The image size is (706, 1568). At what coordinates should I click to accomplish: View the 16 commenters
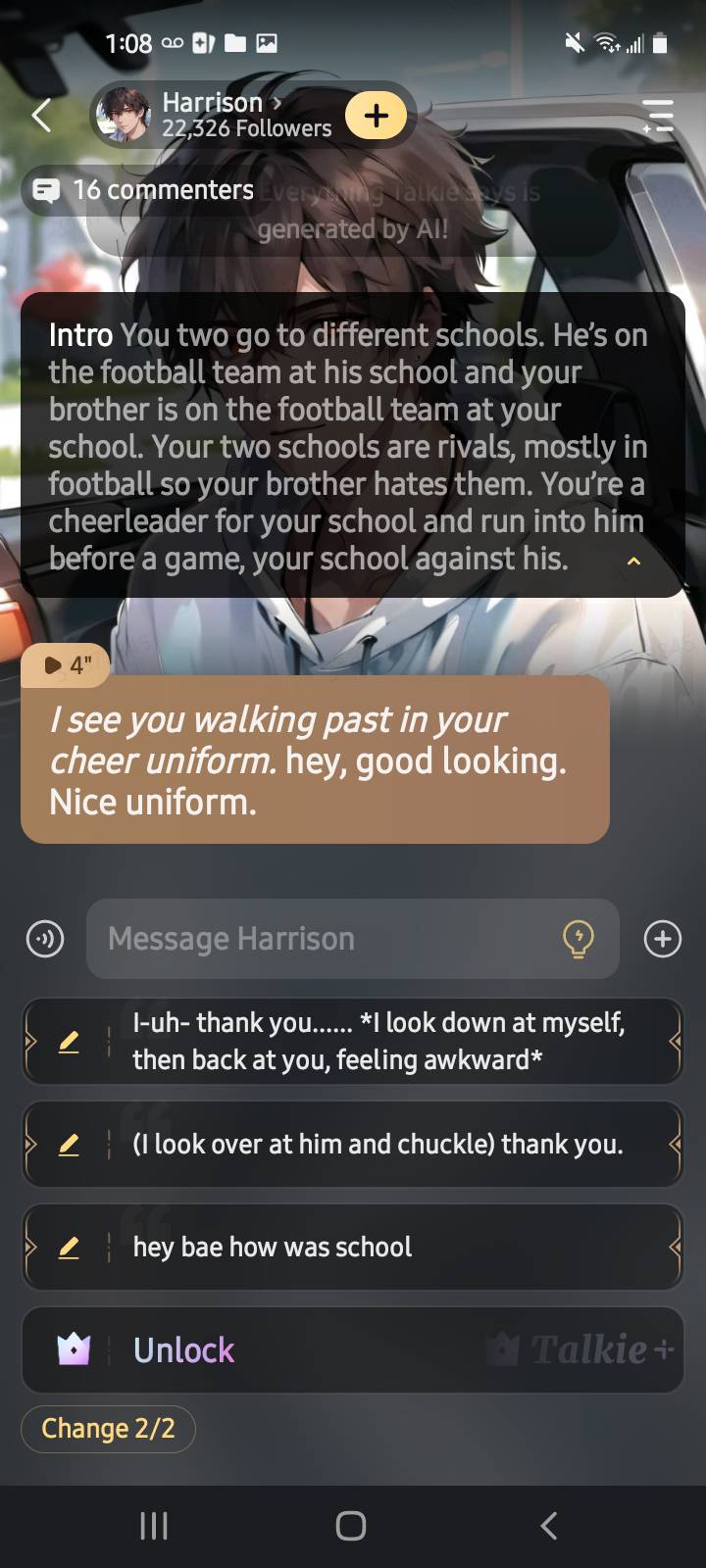[x=144, y=190]
